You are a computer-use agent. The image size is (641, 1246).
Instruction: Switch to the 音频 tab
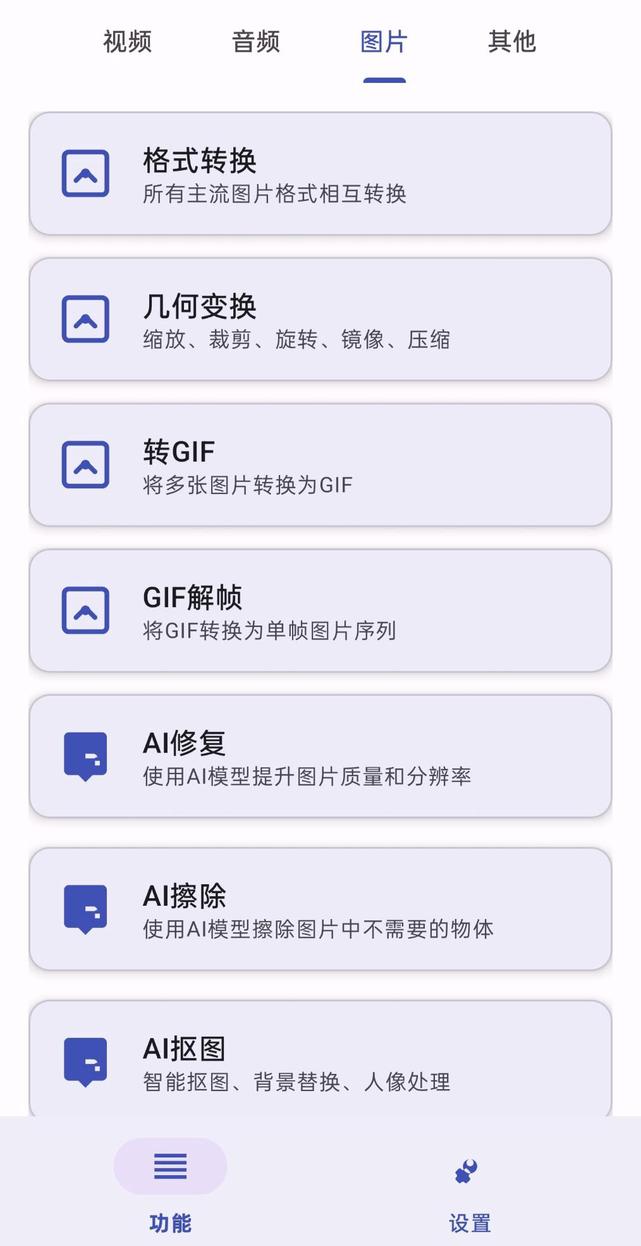coord(255,42)
